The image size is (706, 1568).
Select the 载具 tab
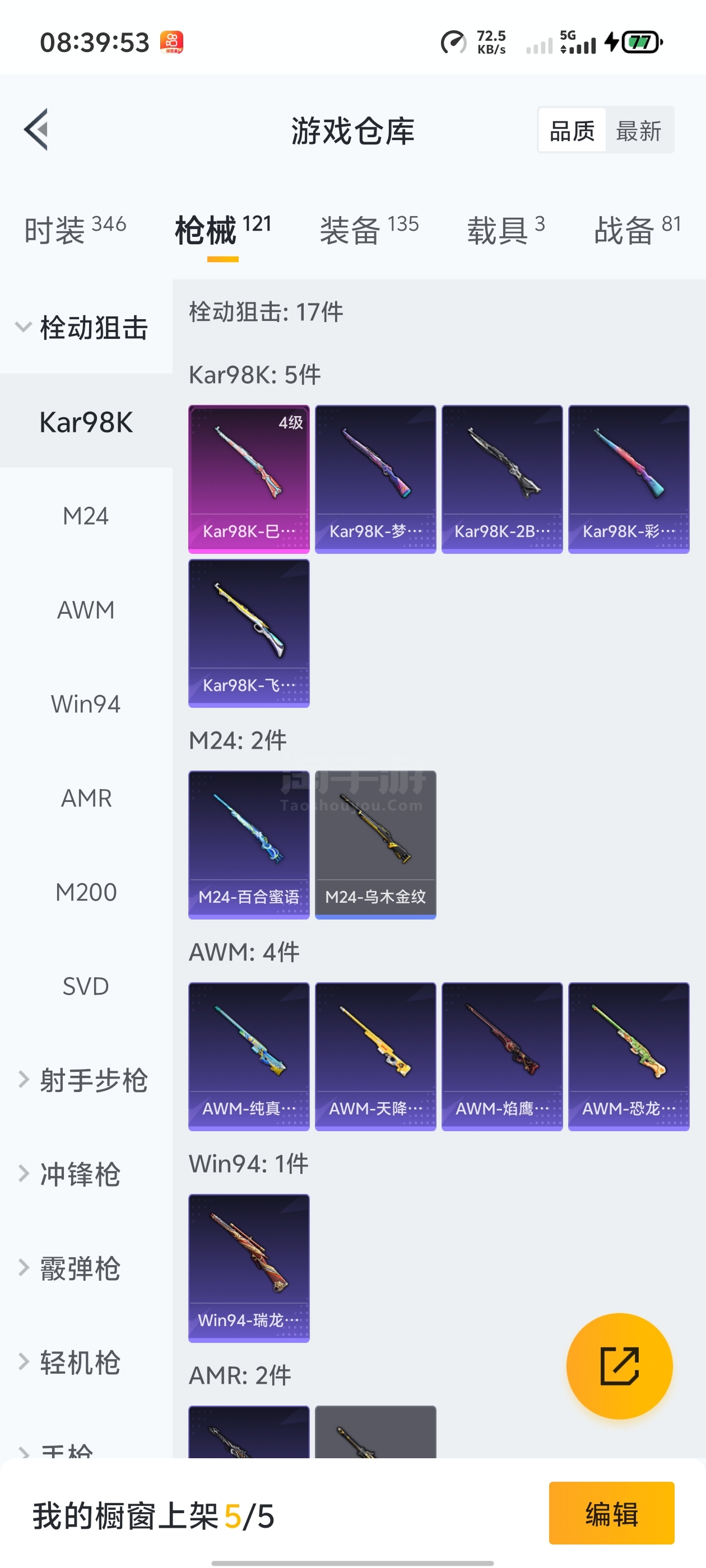click(x=505, y=230)
